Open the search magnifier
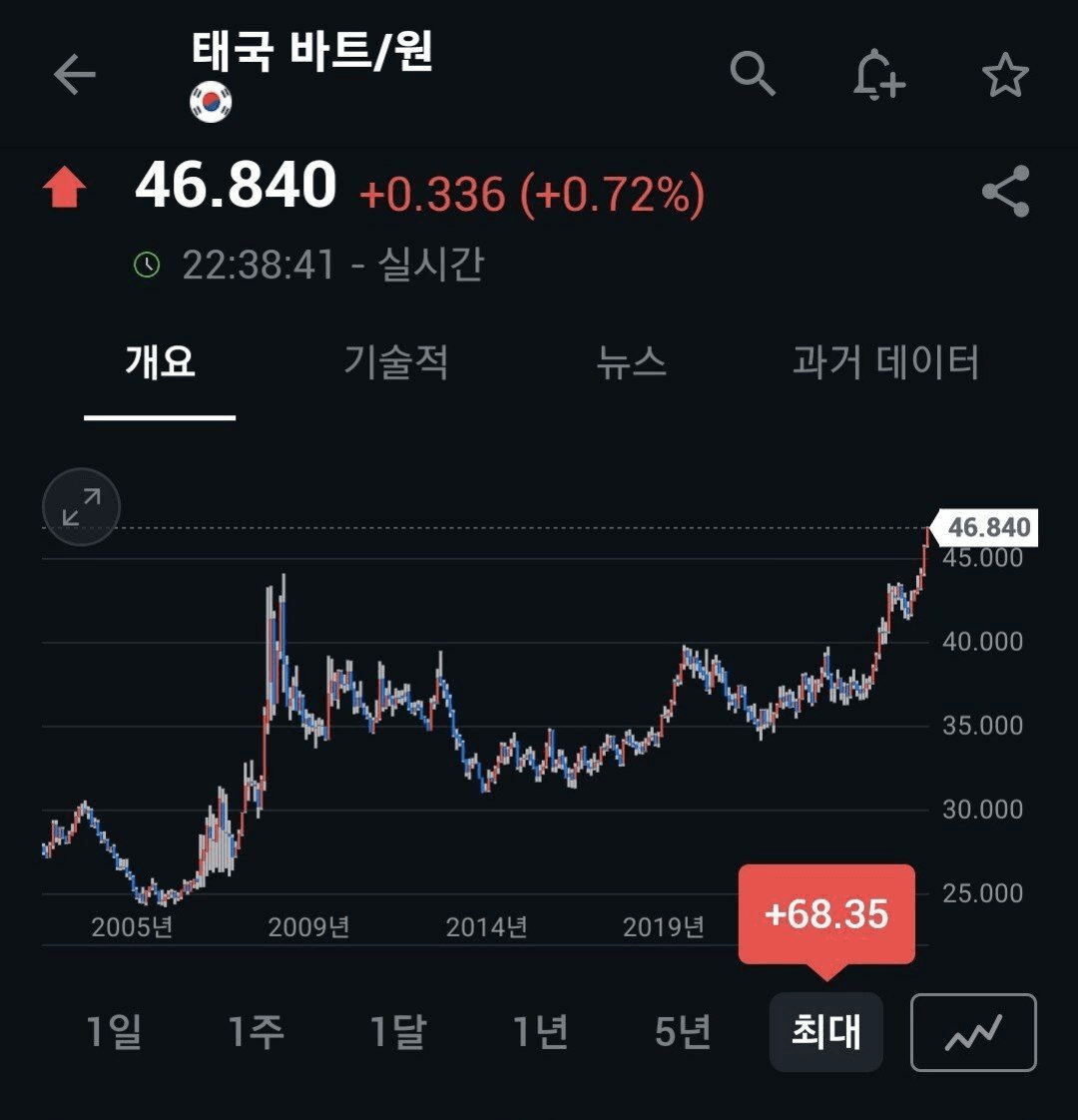The image size is (1078, 1120). coord(753,74)
